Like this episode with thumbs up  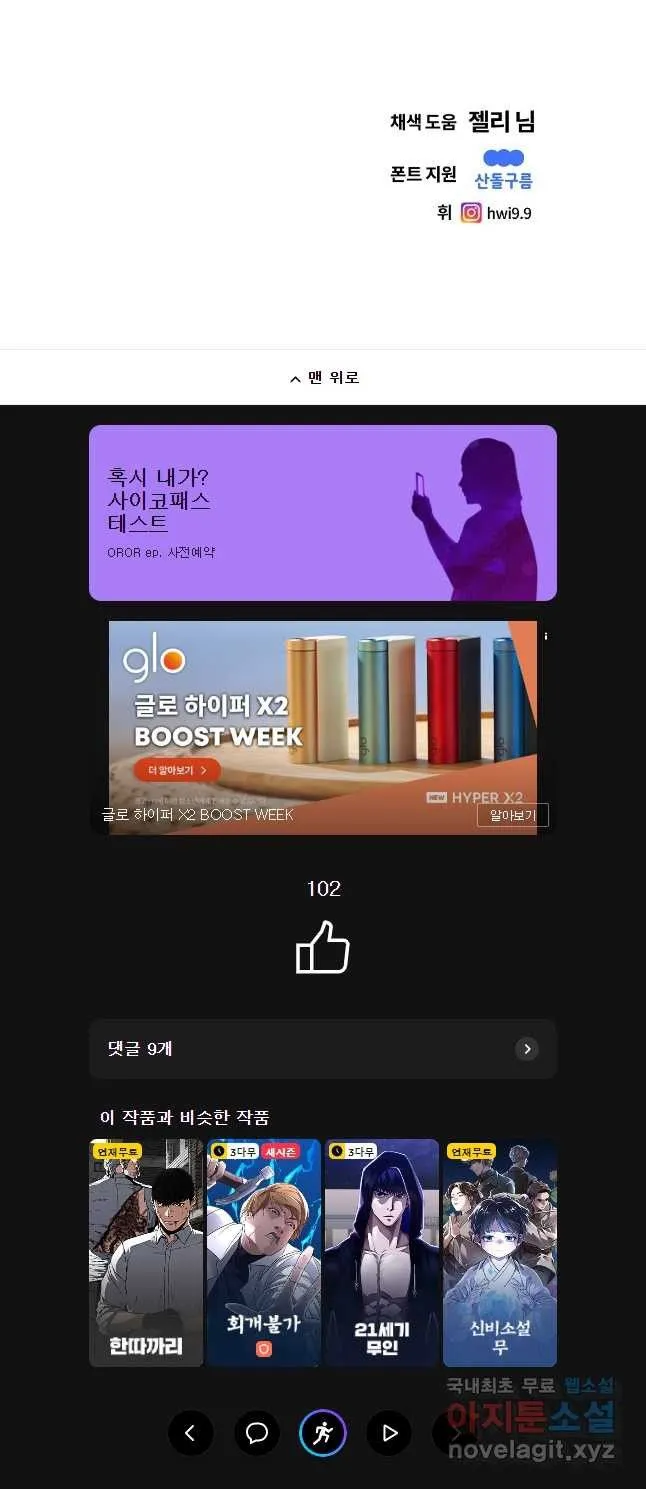[323, 948]
